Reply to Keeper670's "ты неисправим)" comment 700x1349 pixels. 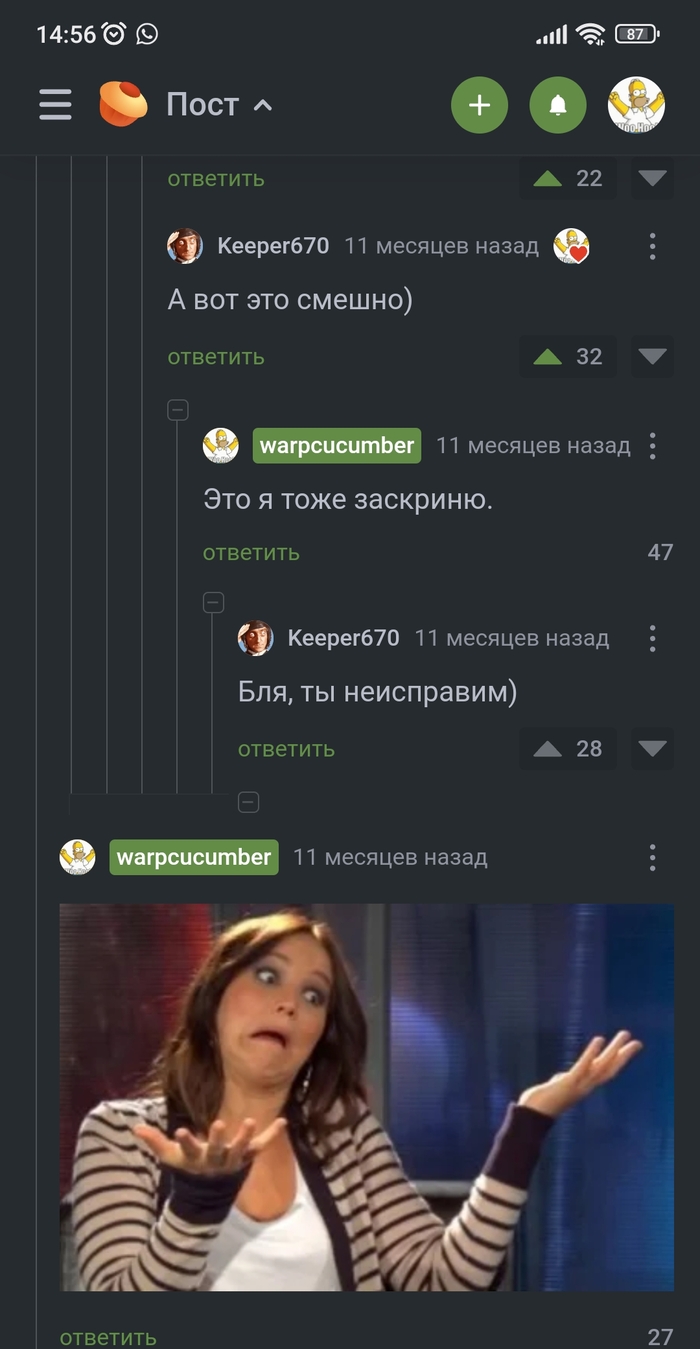[x=286, y=749]
